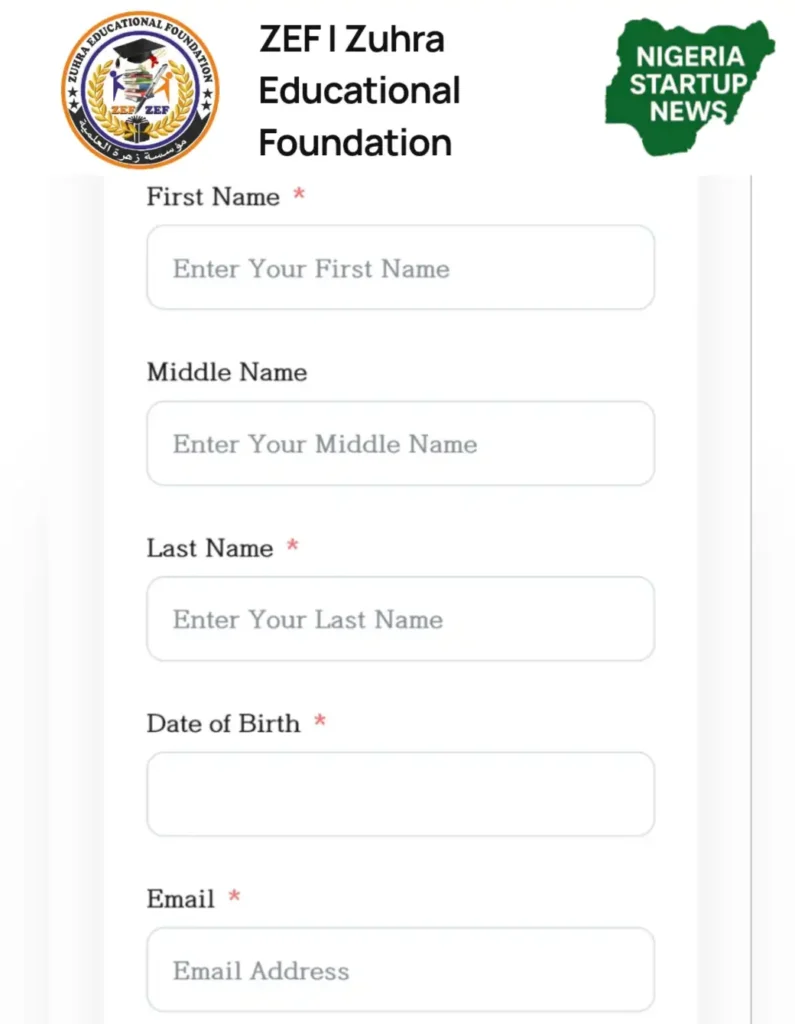795x1024 pixels.
Task: Click the Middle Name label text
Action: click(227, 372)
